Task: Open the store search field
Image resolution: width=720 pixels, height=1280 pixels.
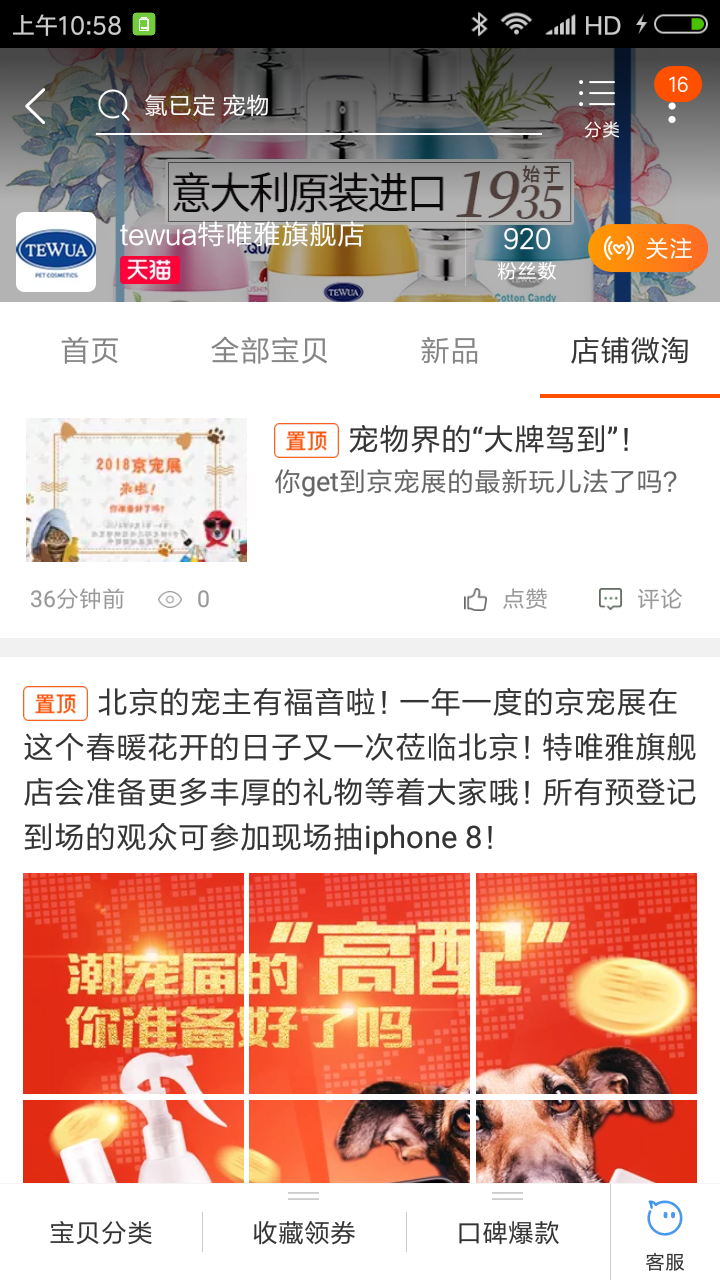Action: [x=320, y=106]
